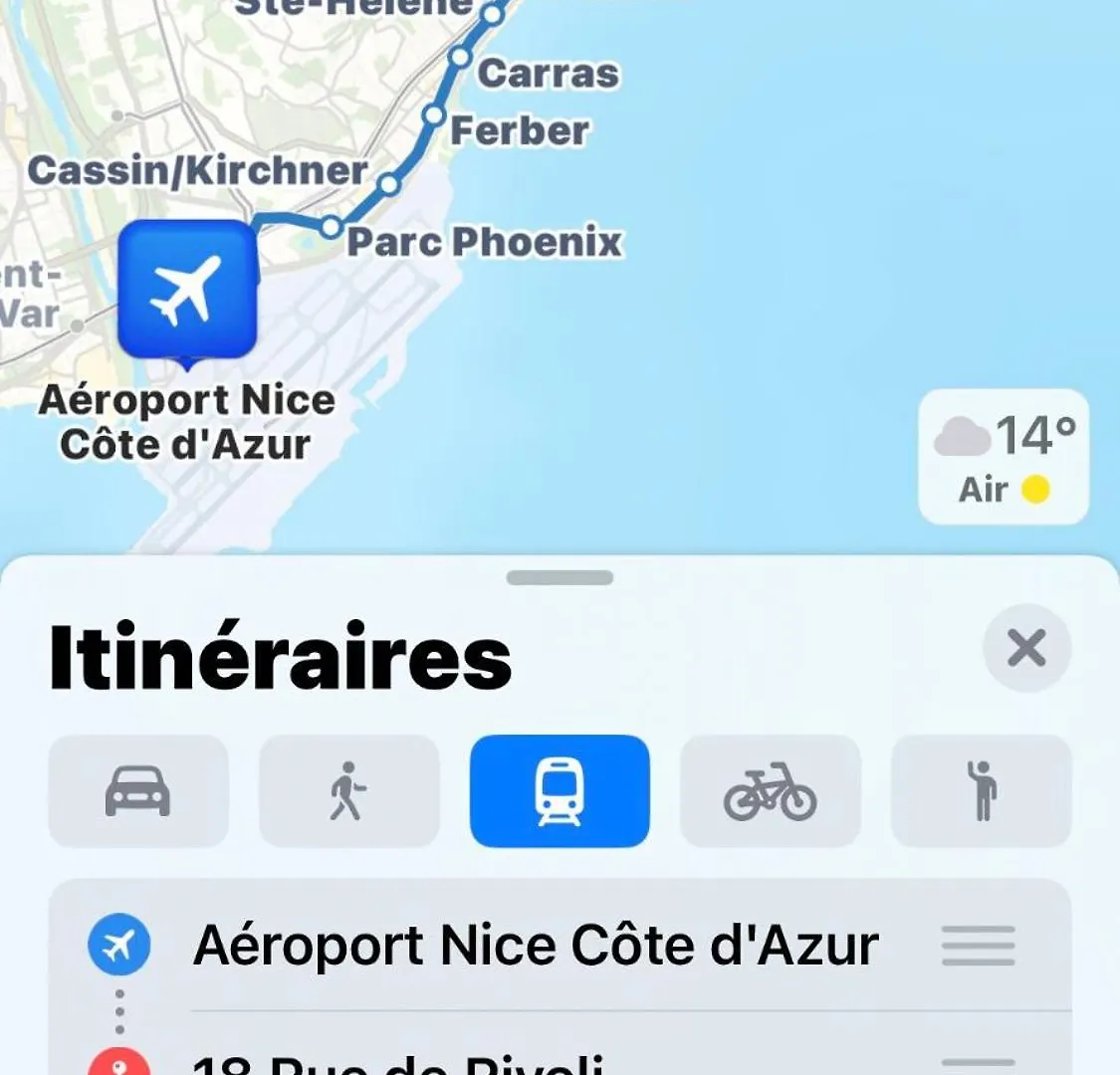Edit the Aéroport Nice Côte d'Azur starting point
Screen dimensions: 1120x1075
pyautogui.click(x=536, y=946)
